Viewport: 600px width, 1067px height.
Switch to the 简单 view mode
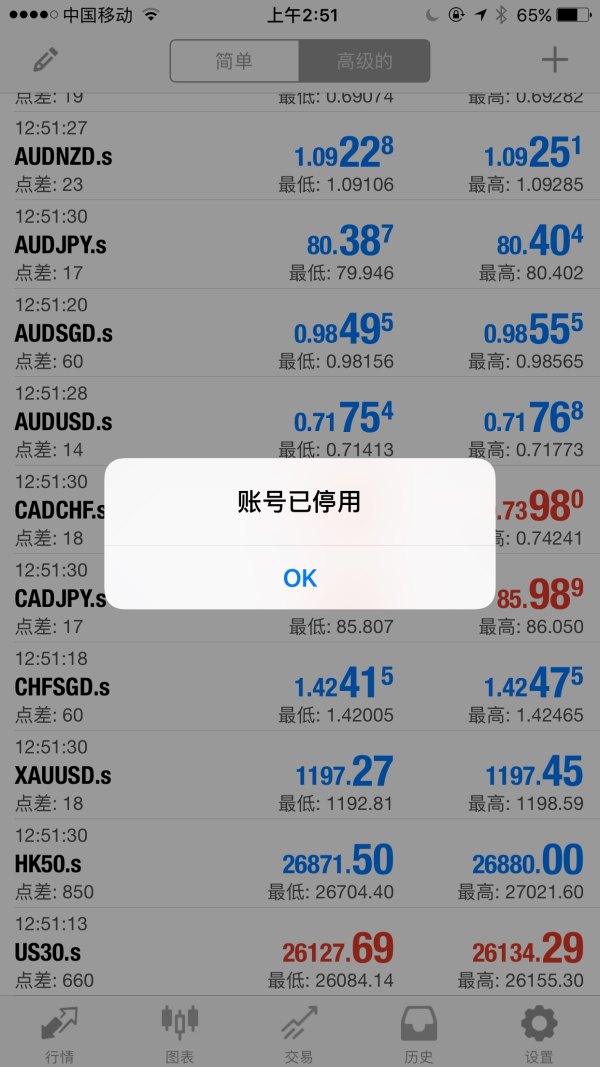point(235,61)
